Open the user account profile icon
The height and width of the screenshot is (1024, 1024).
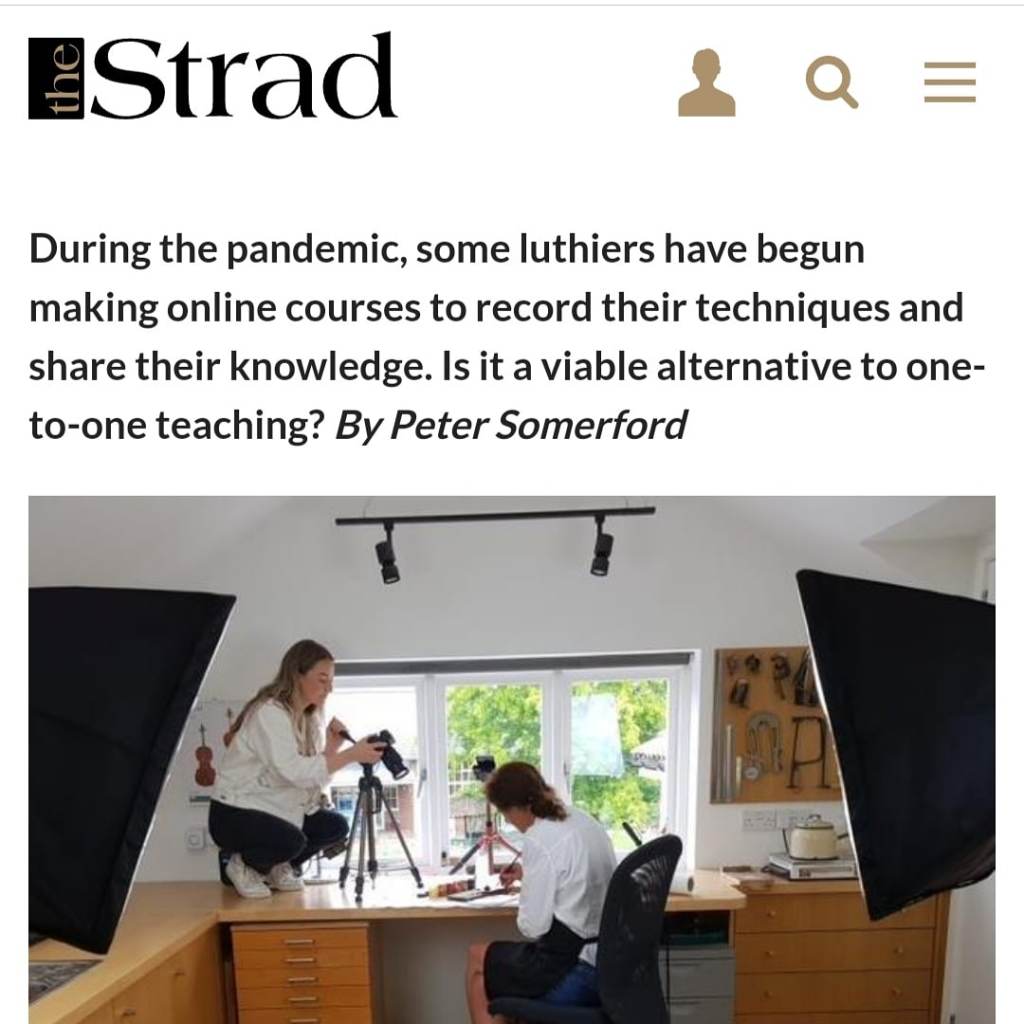[706, 83]
